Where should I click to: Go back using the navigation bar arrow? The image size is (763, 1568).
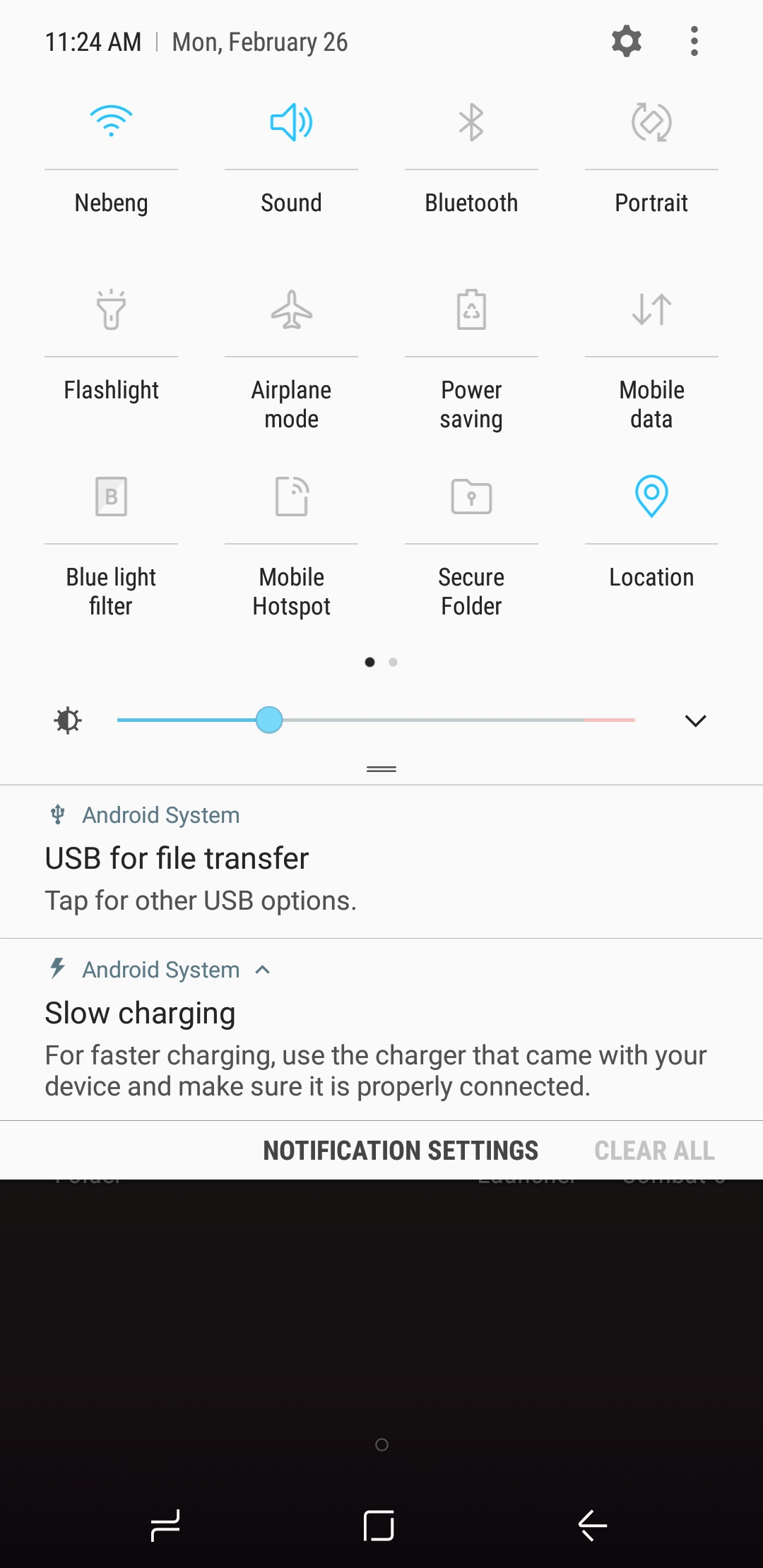pos(593,1526)
